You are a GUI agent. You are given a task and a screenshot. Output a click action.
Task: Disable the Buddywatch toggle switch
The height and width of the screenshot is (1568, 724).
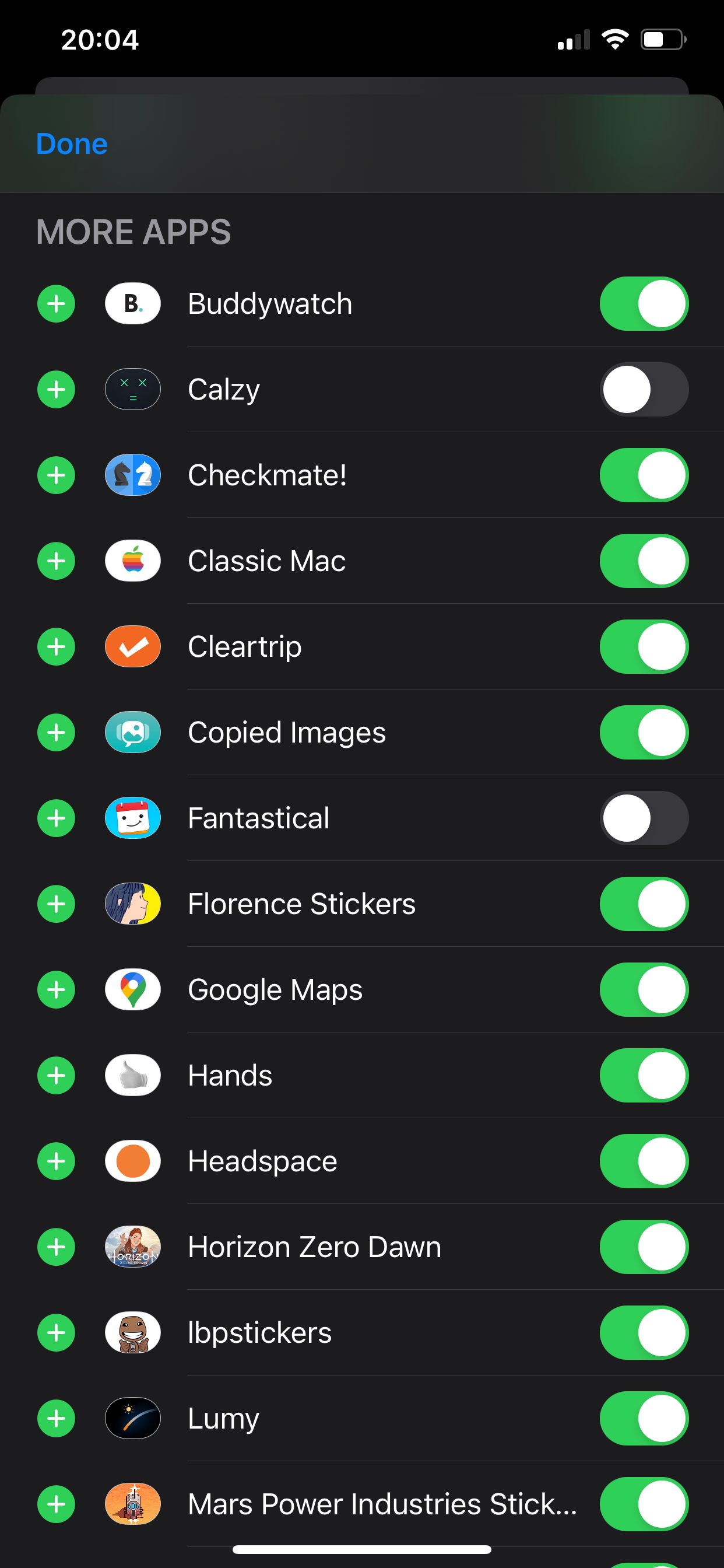[x=644, y=303]
